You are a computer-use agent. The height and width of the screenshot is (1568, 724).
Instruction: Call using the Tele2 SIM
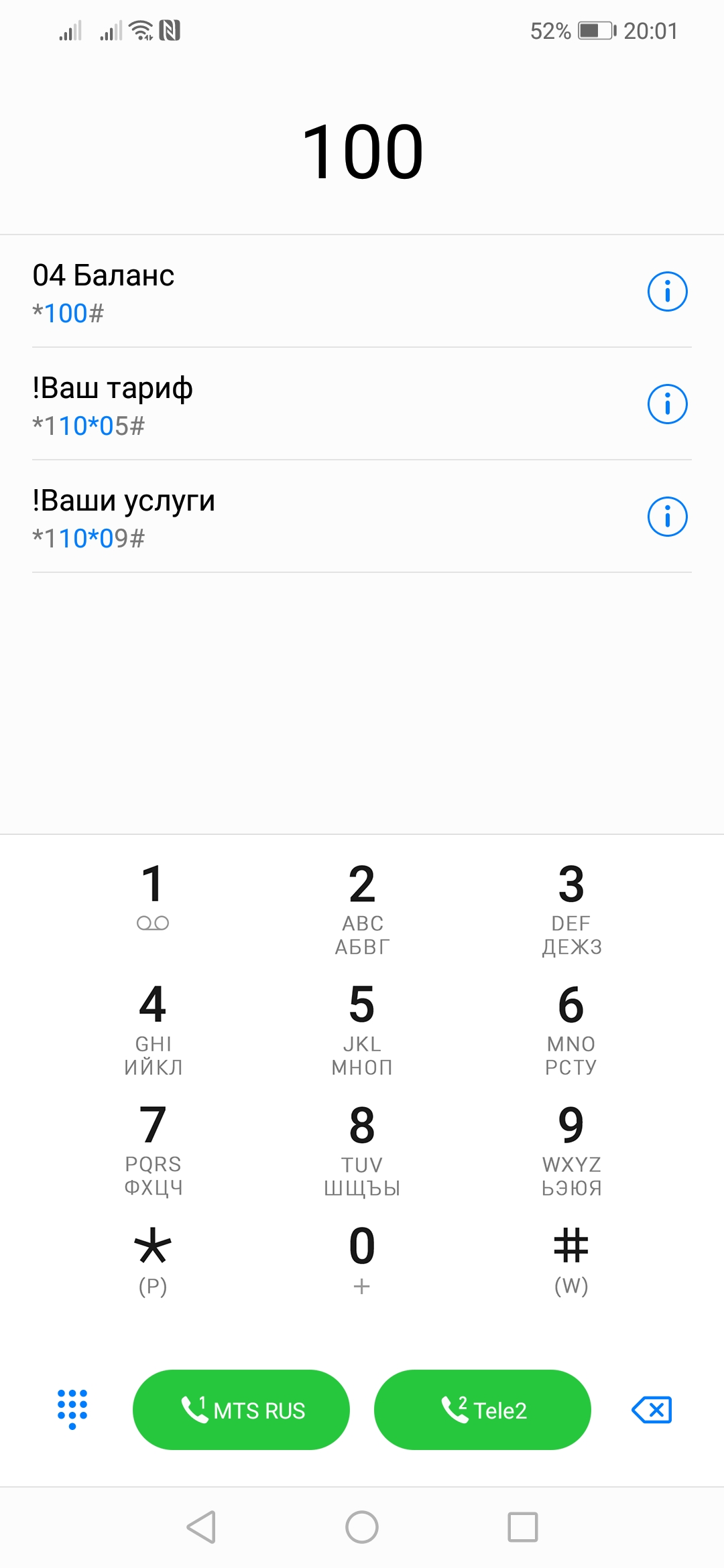click(483, 1410)
